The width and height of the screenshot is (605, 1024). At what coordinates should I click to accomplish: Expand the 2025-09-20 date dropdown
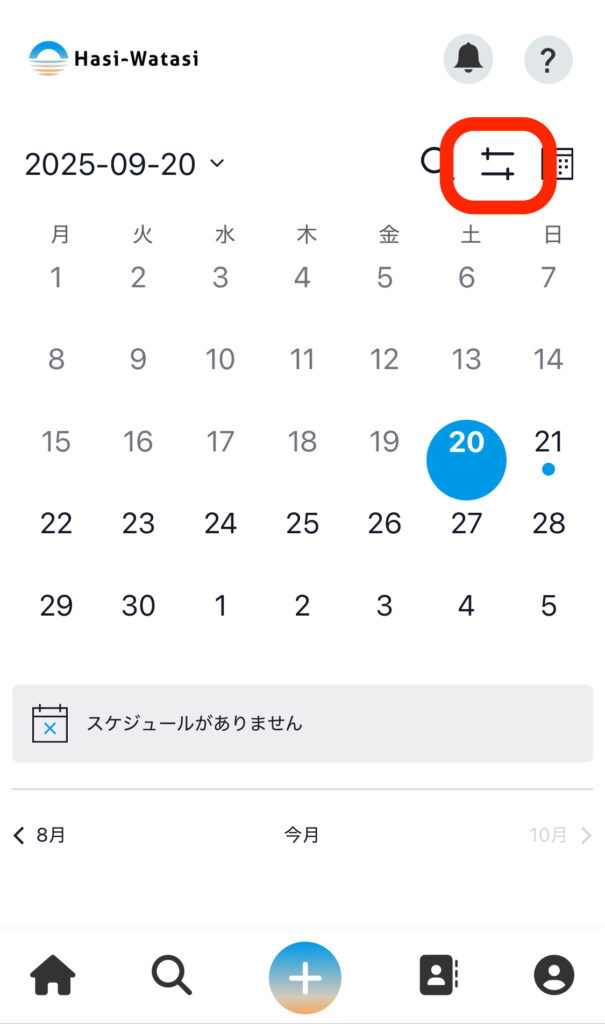pyautogui.click(x=125, y=164)
